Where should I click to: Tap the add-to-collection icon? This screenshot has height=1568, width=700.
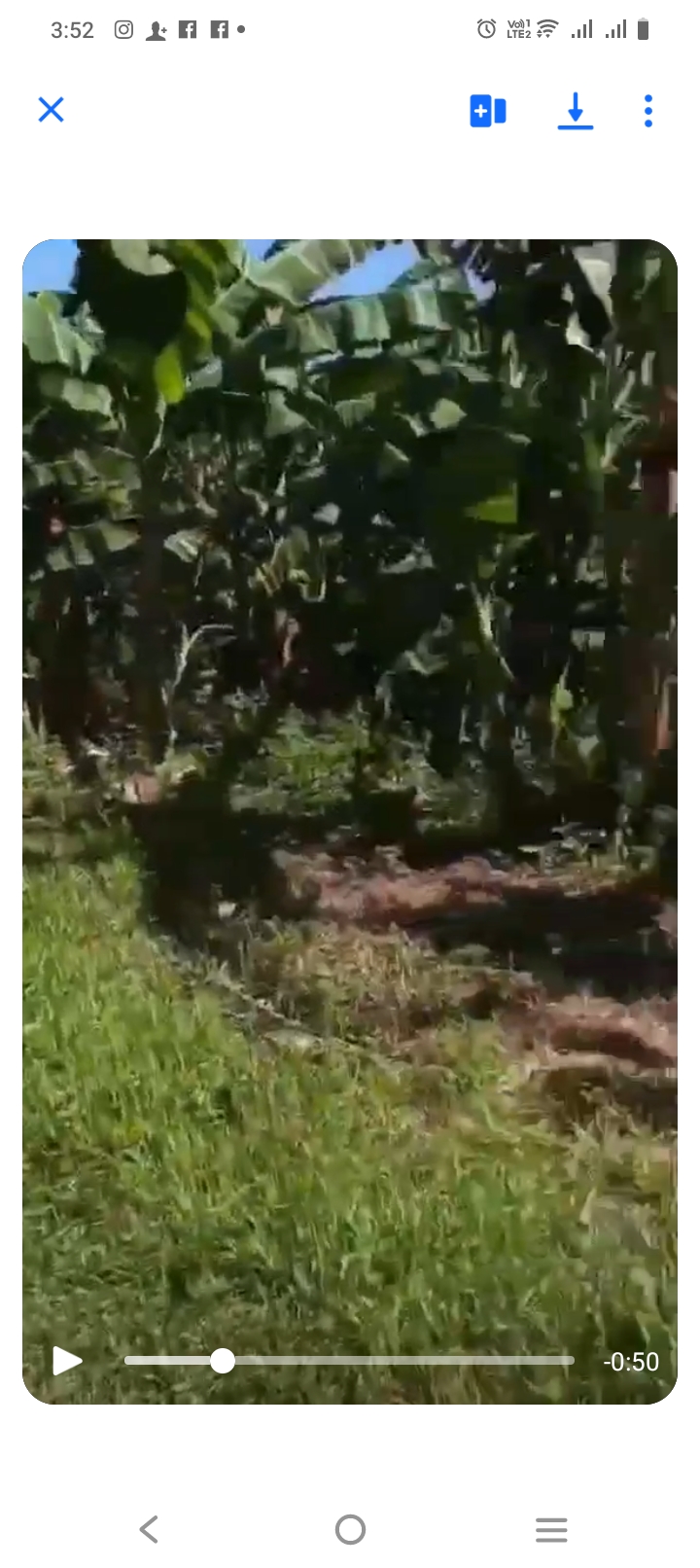(488, 111)
